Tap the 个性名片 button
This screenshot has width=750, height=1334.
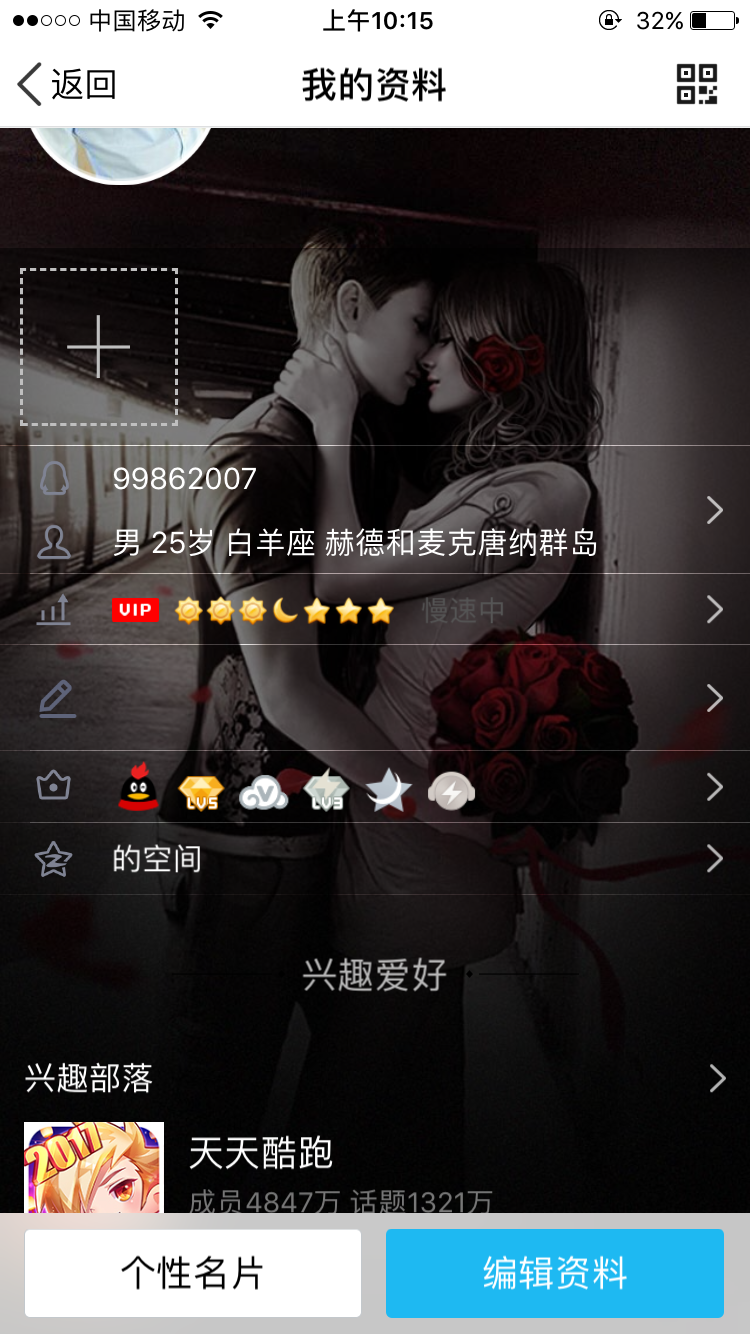click(x=193, y=1273)
